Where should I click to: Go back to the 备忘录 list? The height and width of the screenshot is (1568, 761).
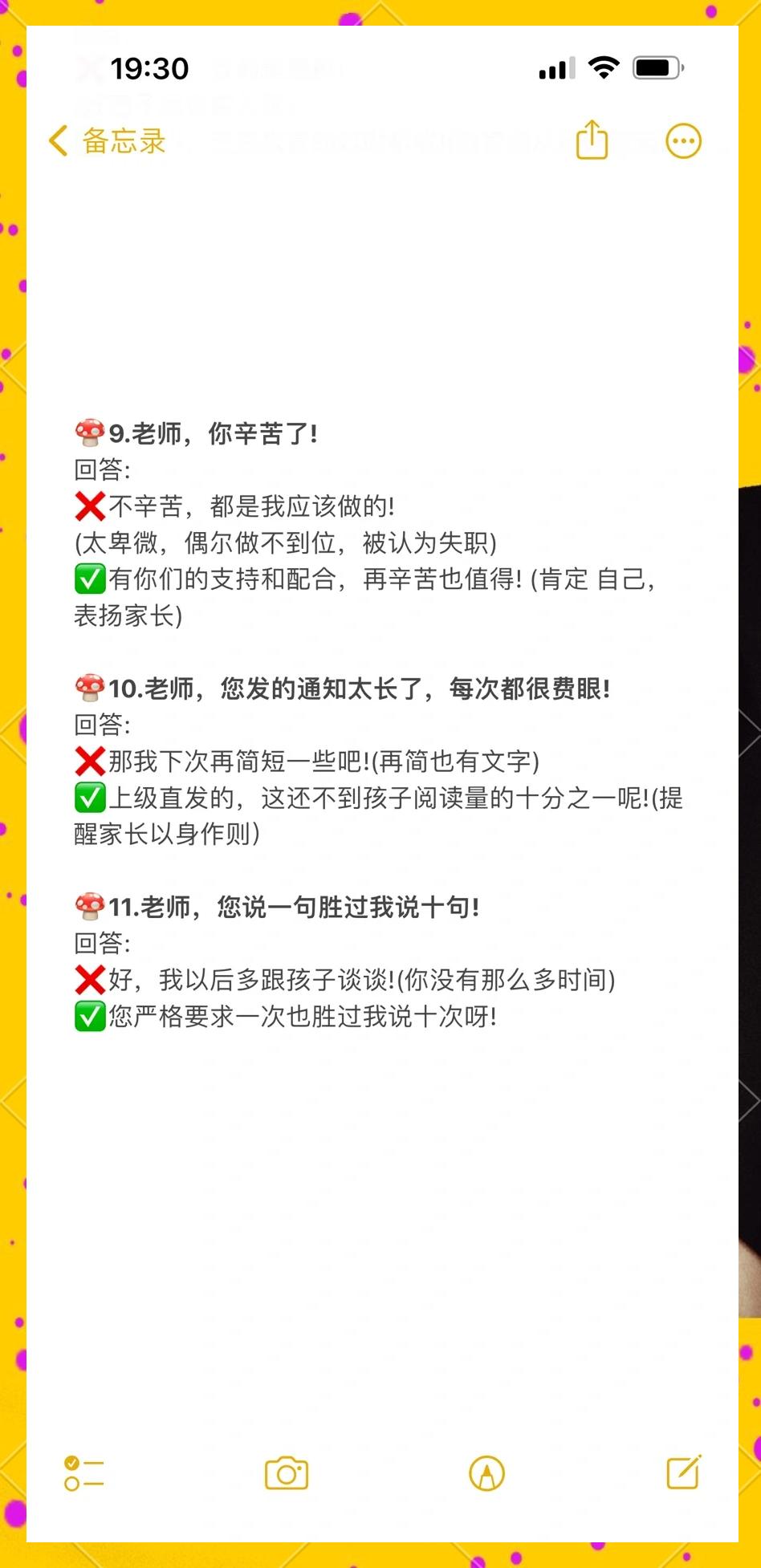pyautogui.click(x=106, y=141)
